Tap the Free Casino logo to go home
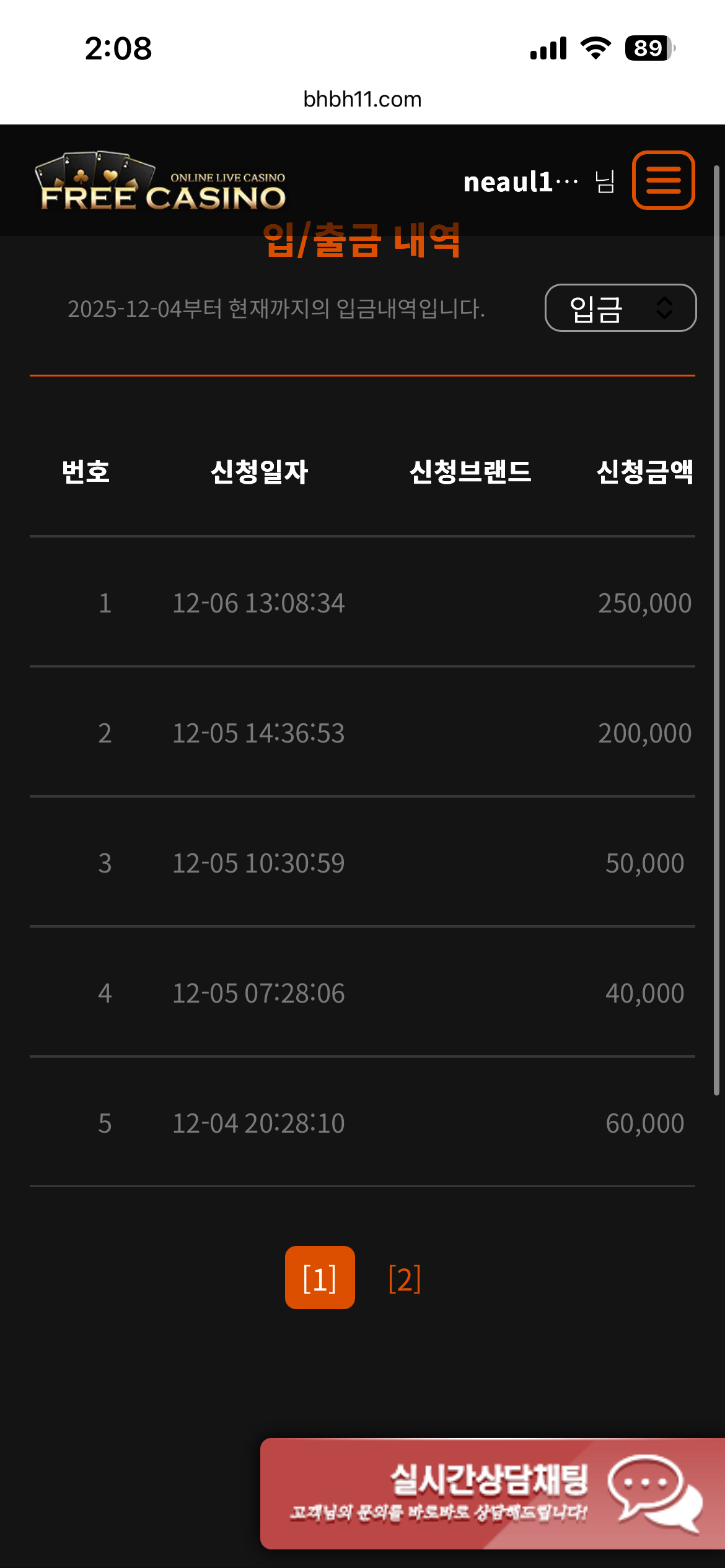 tap(160, 182)
